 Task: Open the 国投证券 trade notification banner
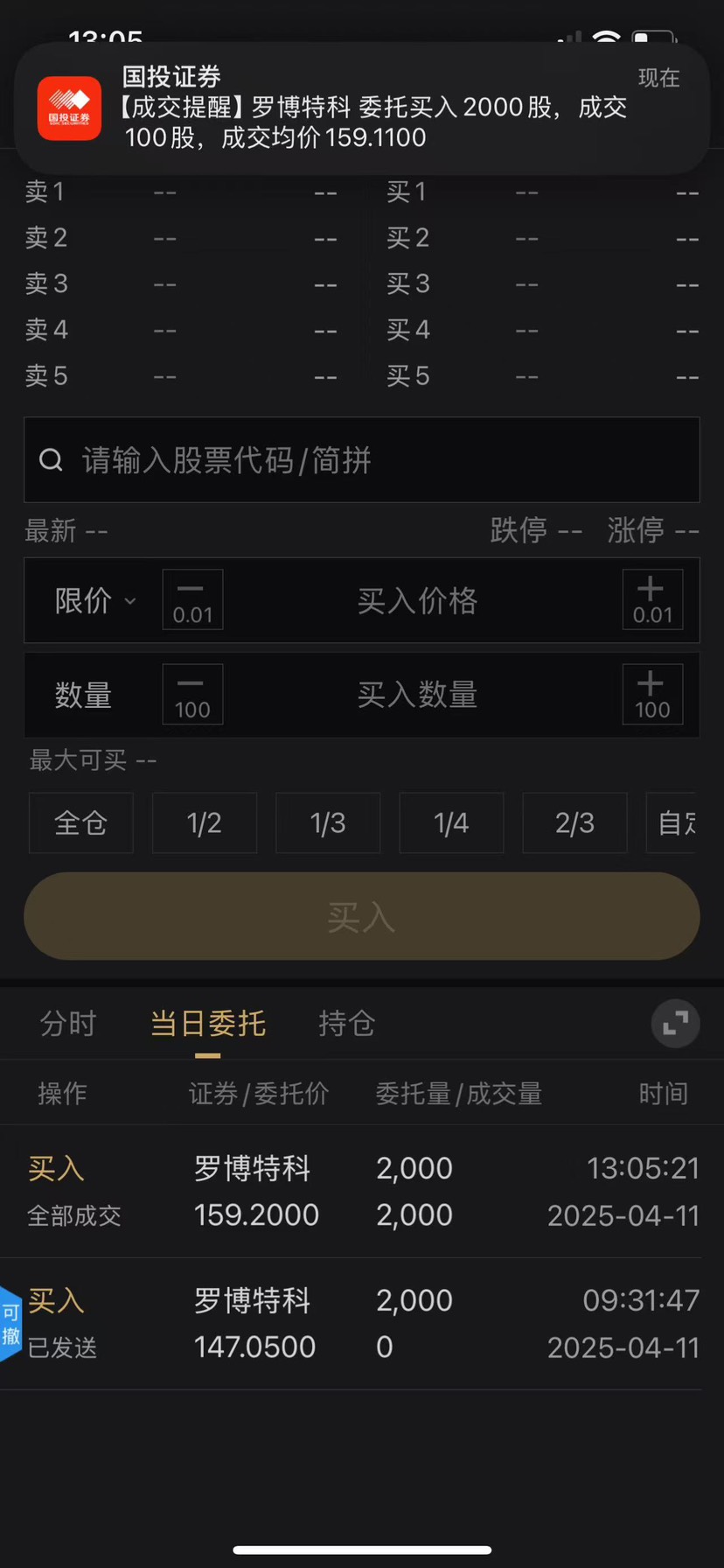tap(362, 108)
